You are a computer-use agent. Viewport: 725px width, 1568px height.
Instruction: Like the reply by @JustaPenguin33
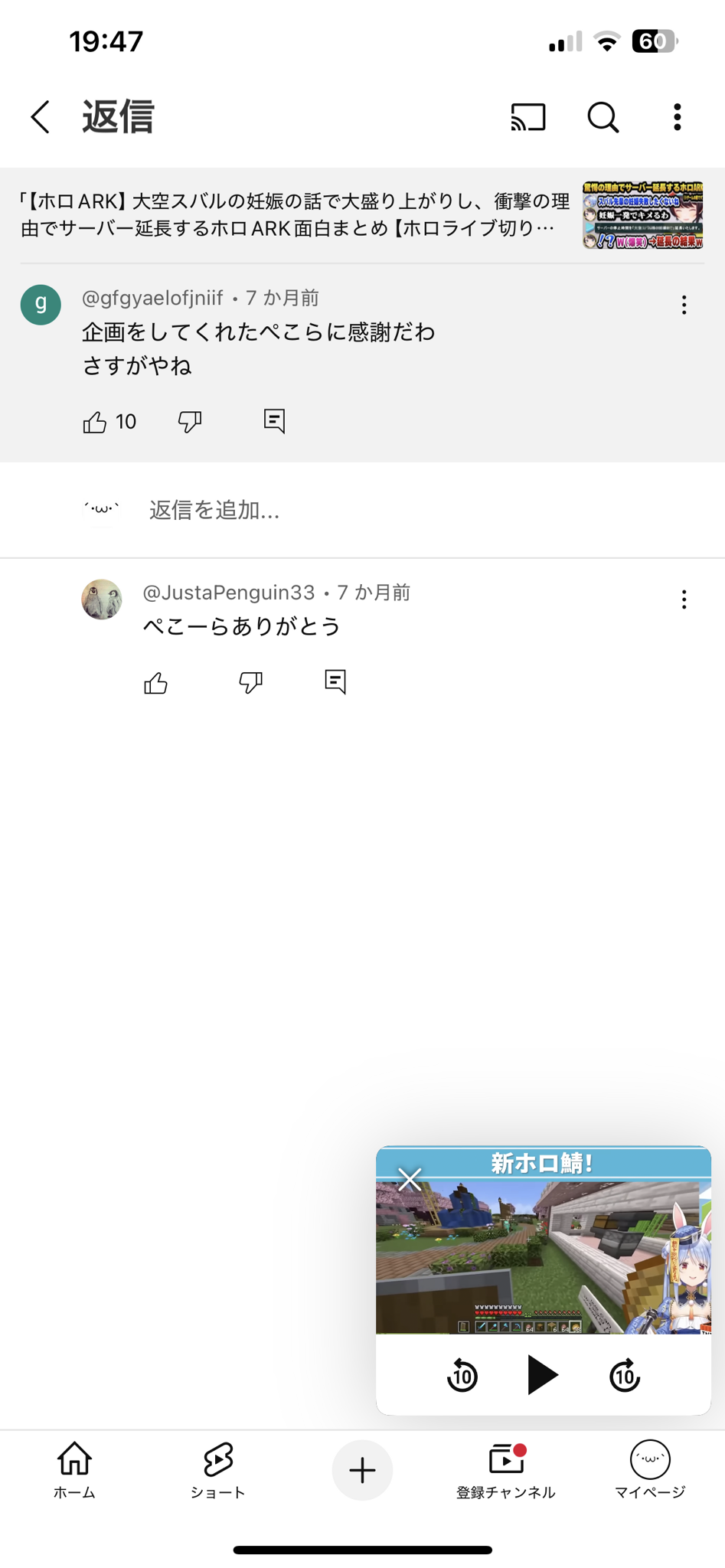(x=156, y=682)
